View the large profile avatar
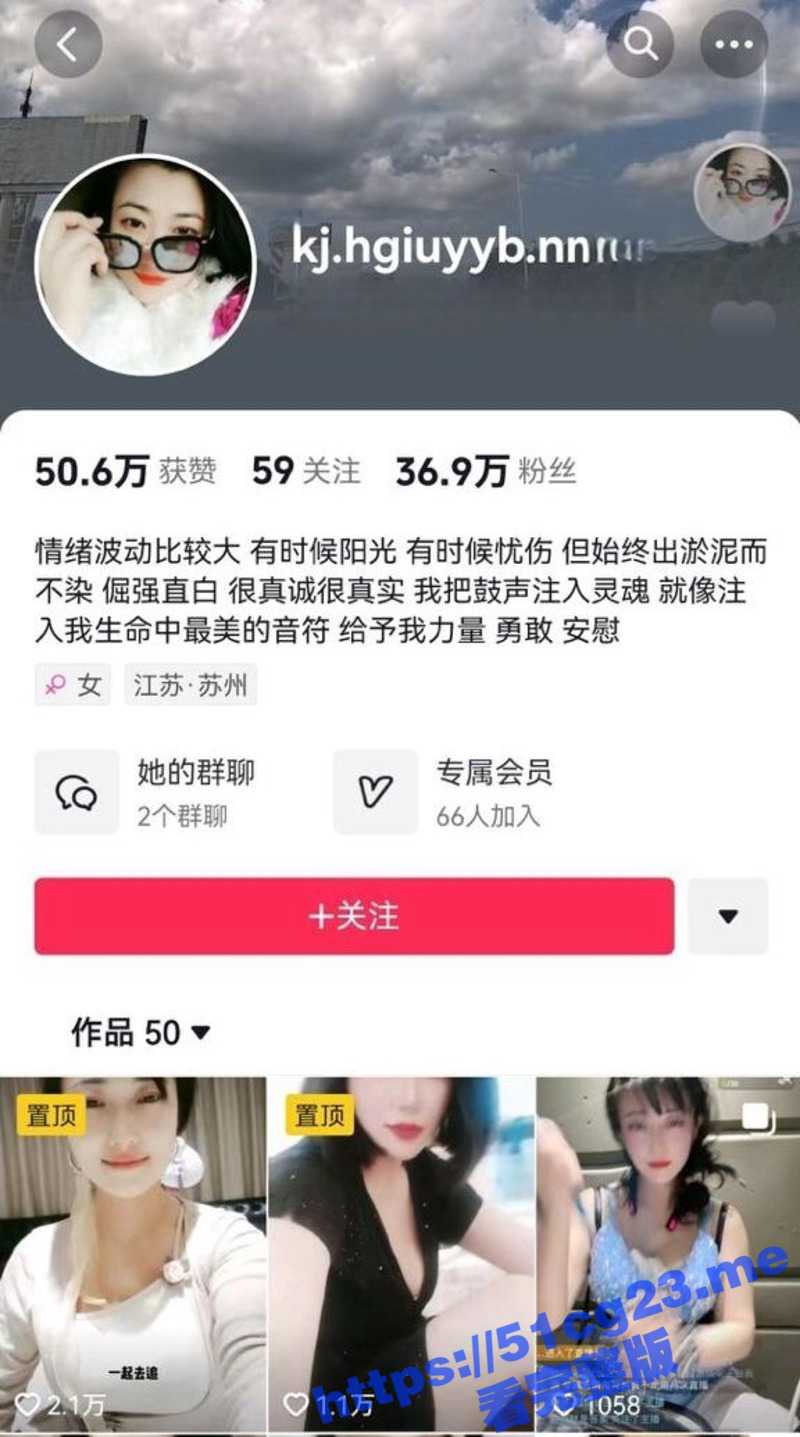The image size is (800, 1437). click(x=145, y=265)
